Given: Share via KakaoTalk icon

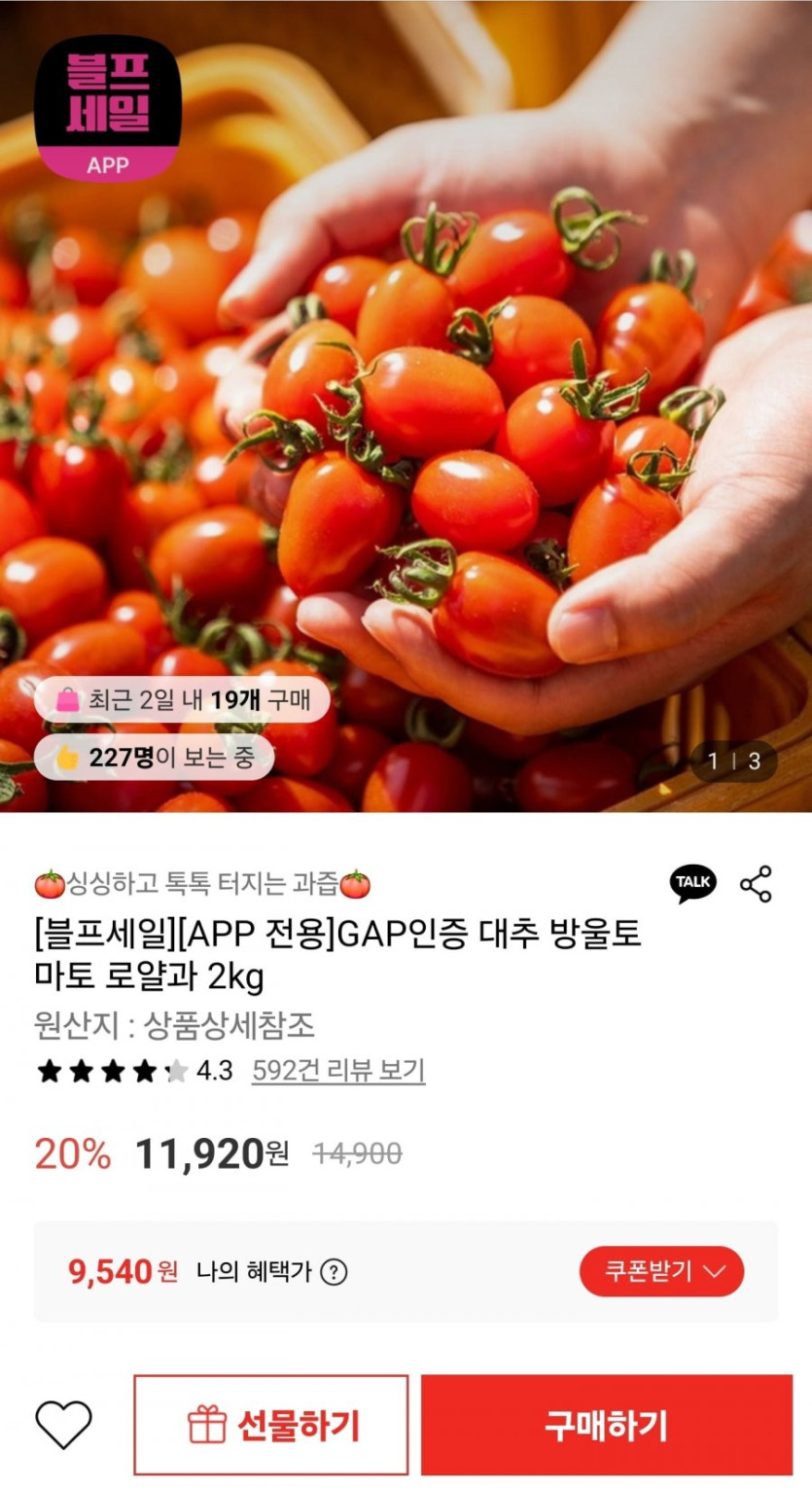Looking at the screenshot, I should click(692, 883).
